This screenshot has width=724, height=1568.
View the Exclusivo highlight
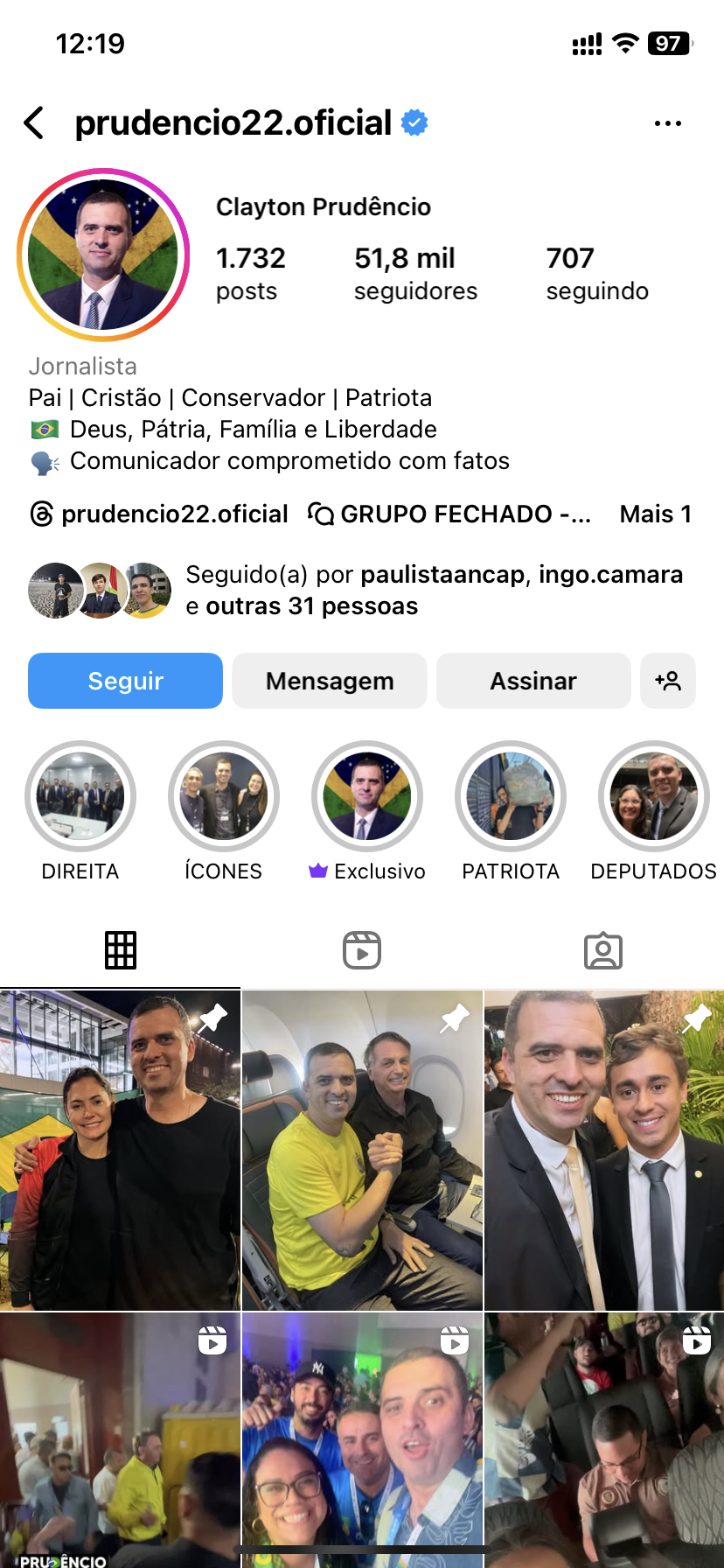point(367,796)
